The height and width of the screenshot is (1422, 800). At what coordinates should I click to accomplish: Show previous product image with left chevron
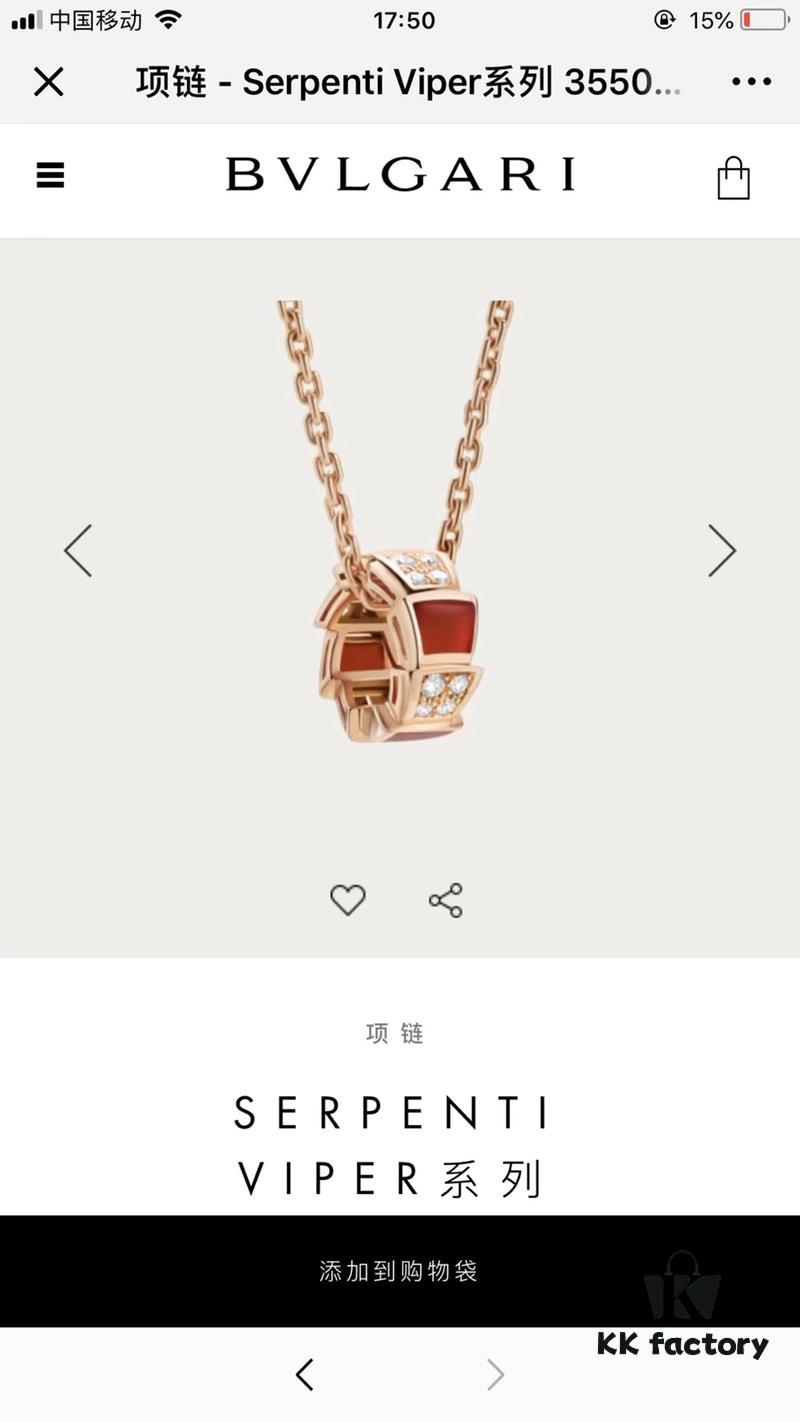[x=78, y=551]
